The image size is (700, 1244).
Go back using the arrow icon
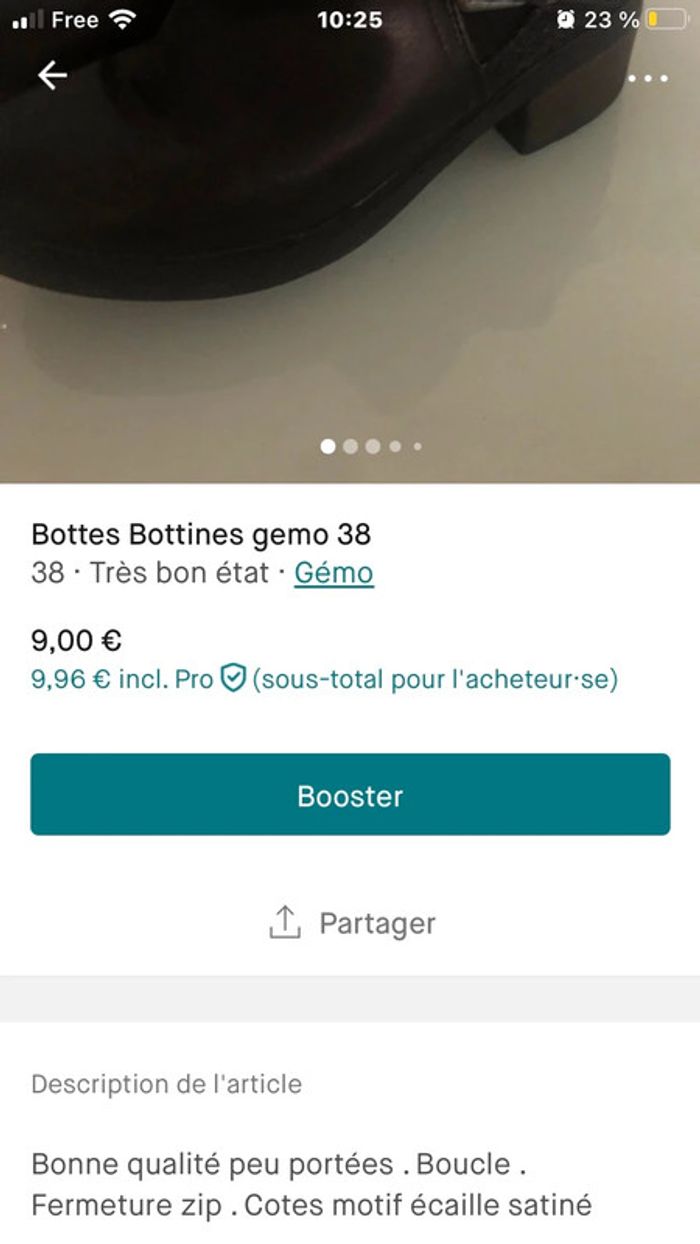[x=52, y=76]
